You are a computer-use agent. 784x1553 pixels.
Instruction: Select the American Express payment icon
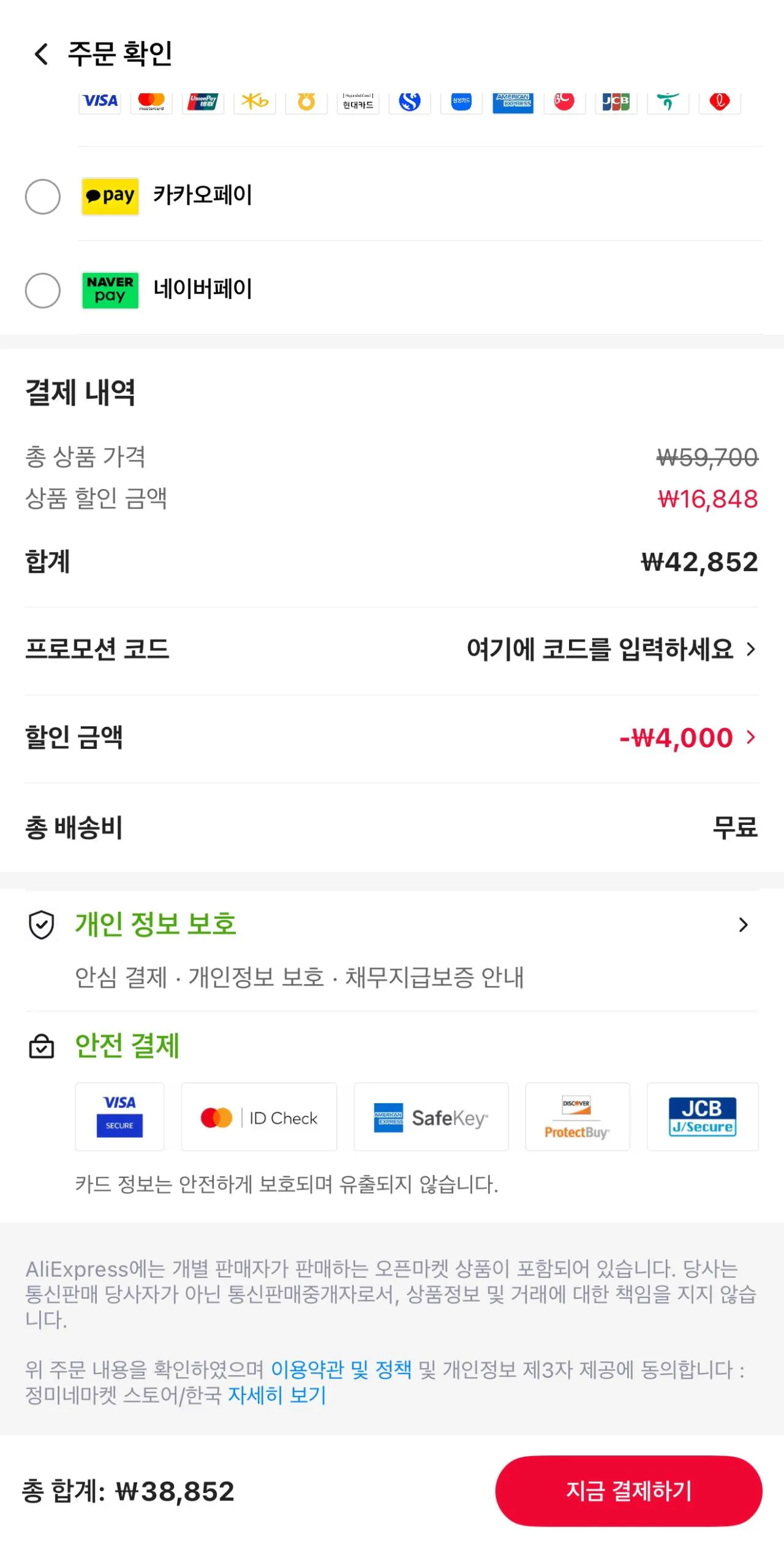(513, 102)
